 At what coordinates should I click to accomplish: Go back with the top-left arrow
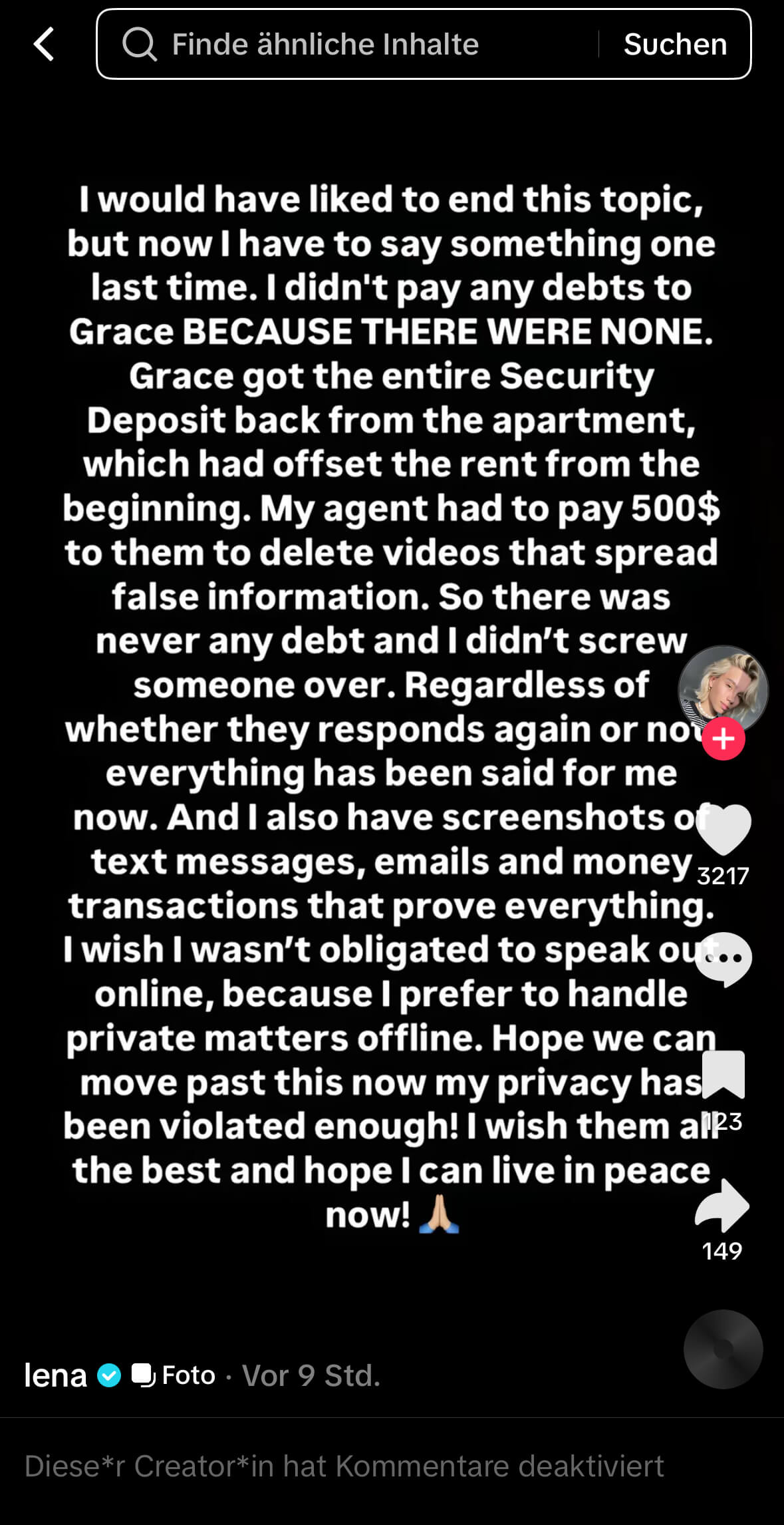click(44, 44)
